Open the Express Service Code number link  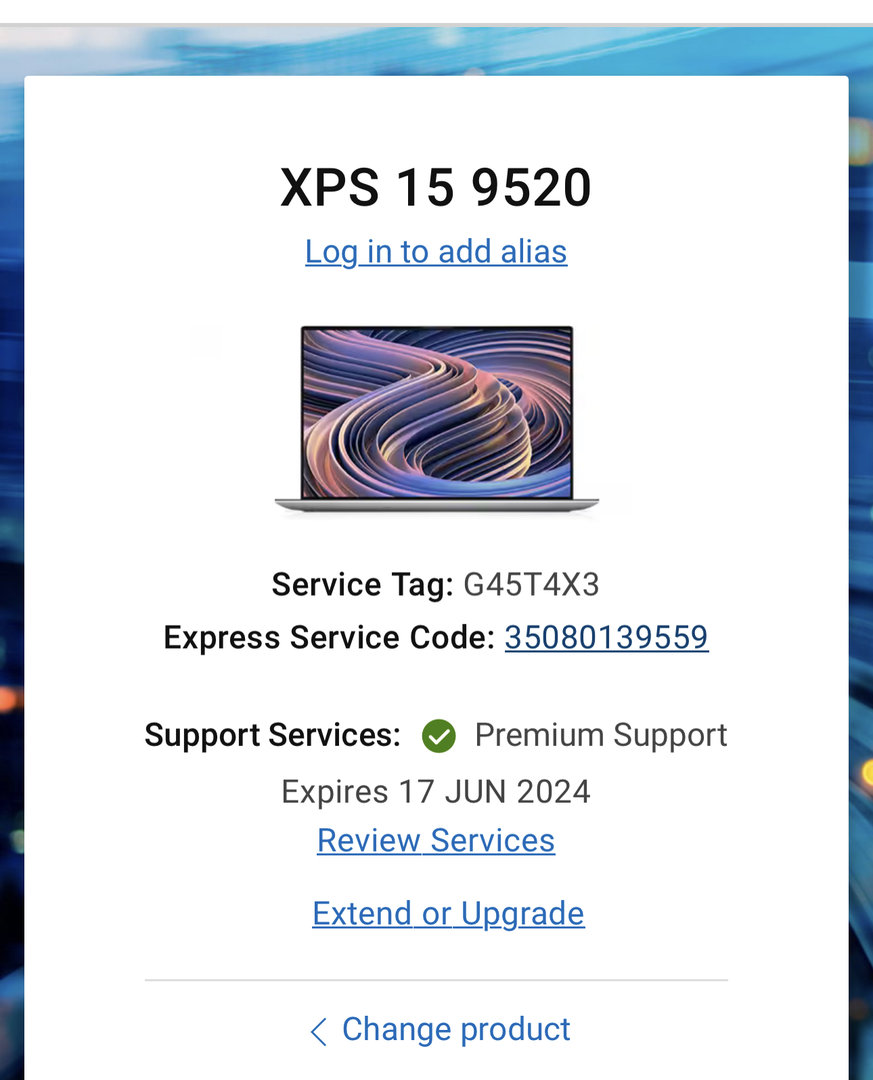pos(606,637)
